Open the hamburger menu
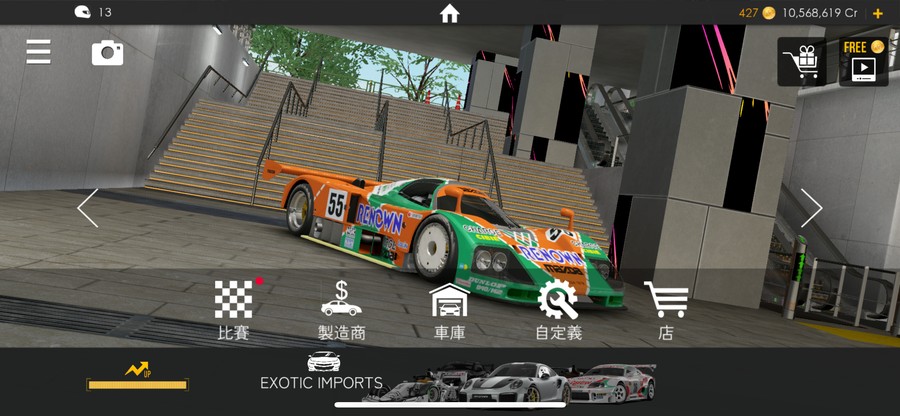The width and height of the screenshot is (900, 416). click(38, 52)
